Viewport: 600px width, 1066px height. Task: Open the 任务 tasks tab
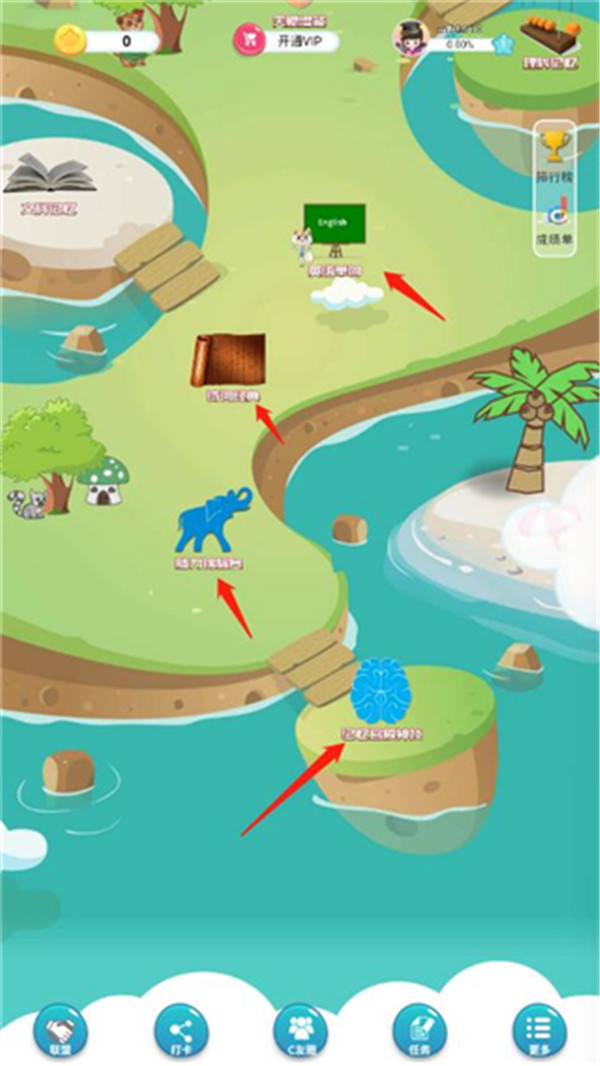click(x=420, y=1030)
